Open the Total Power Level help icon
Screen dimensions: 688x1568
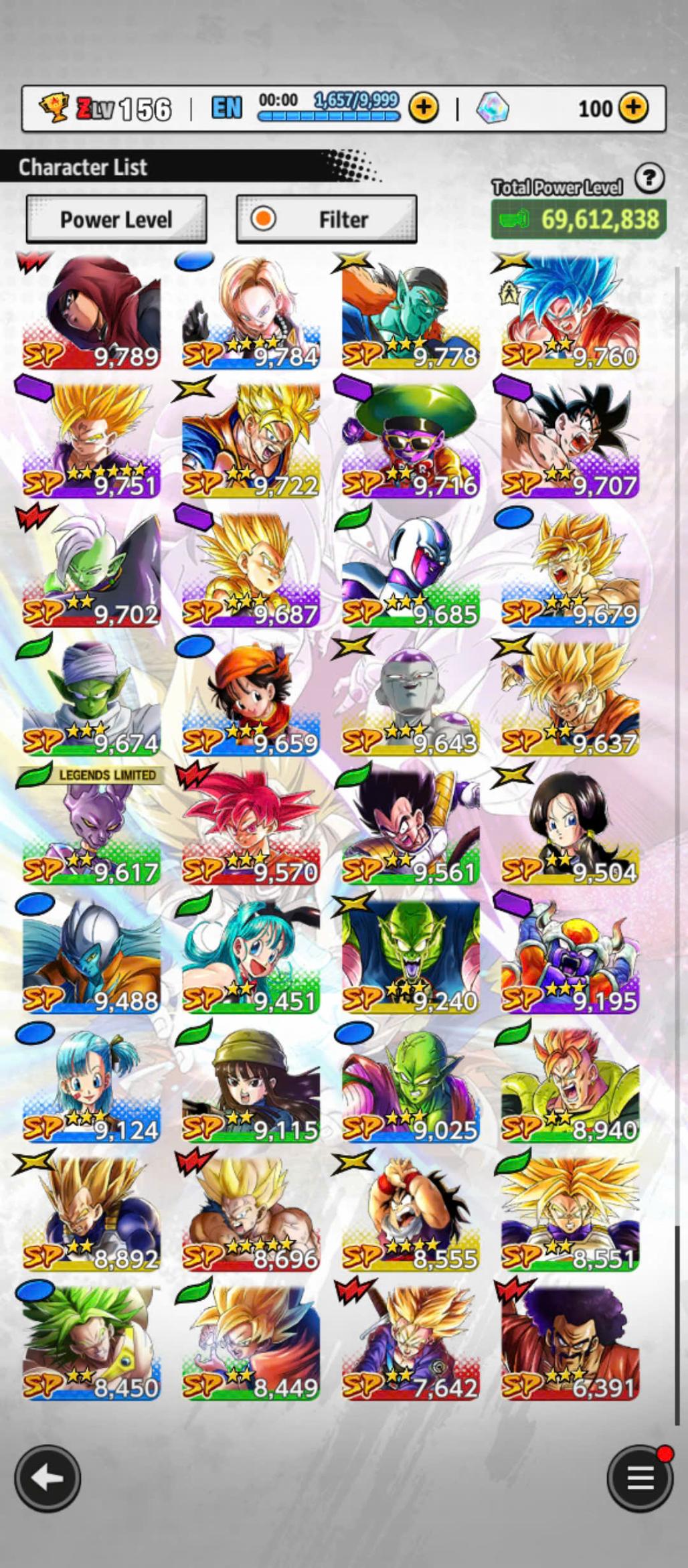(x=649, y=179)
